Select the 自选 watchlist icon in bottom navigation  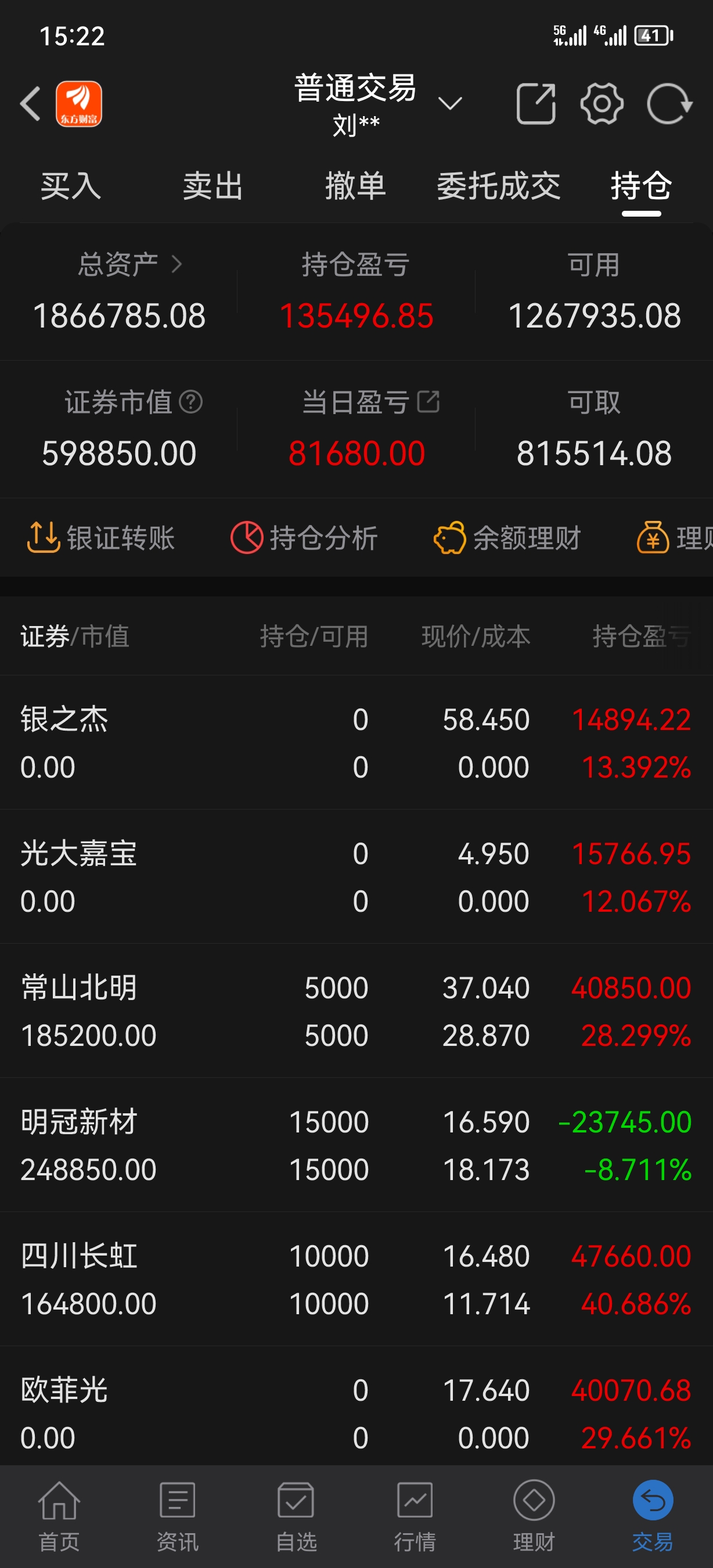[x=296, y=1519]
